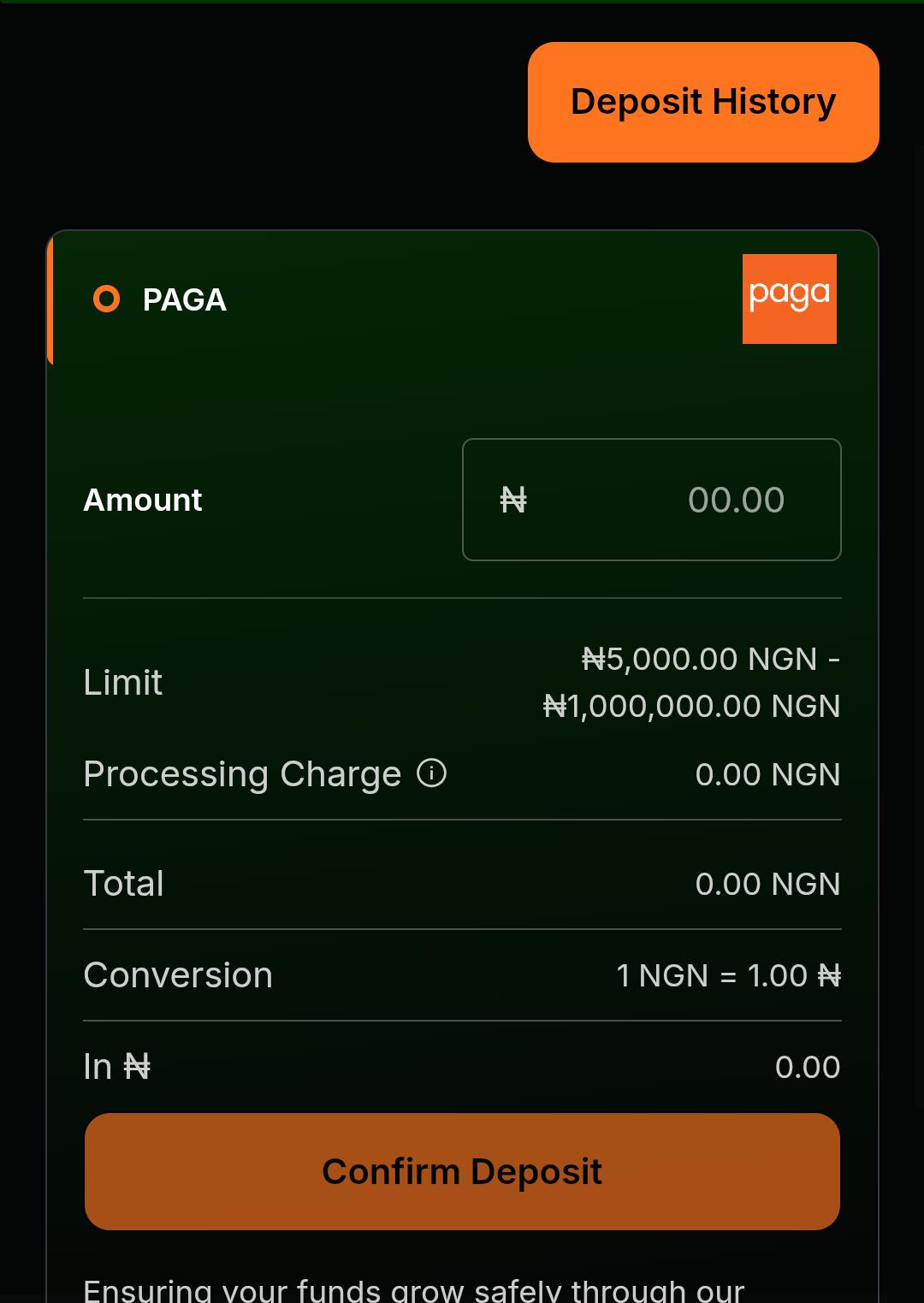The height and width of the screenshot is (1303, 924).
Task: Select the PAGA payment method radio button
Action: 107,299
